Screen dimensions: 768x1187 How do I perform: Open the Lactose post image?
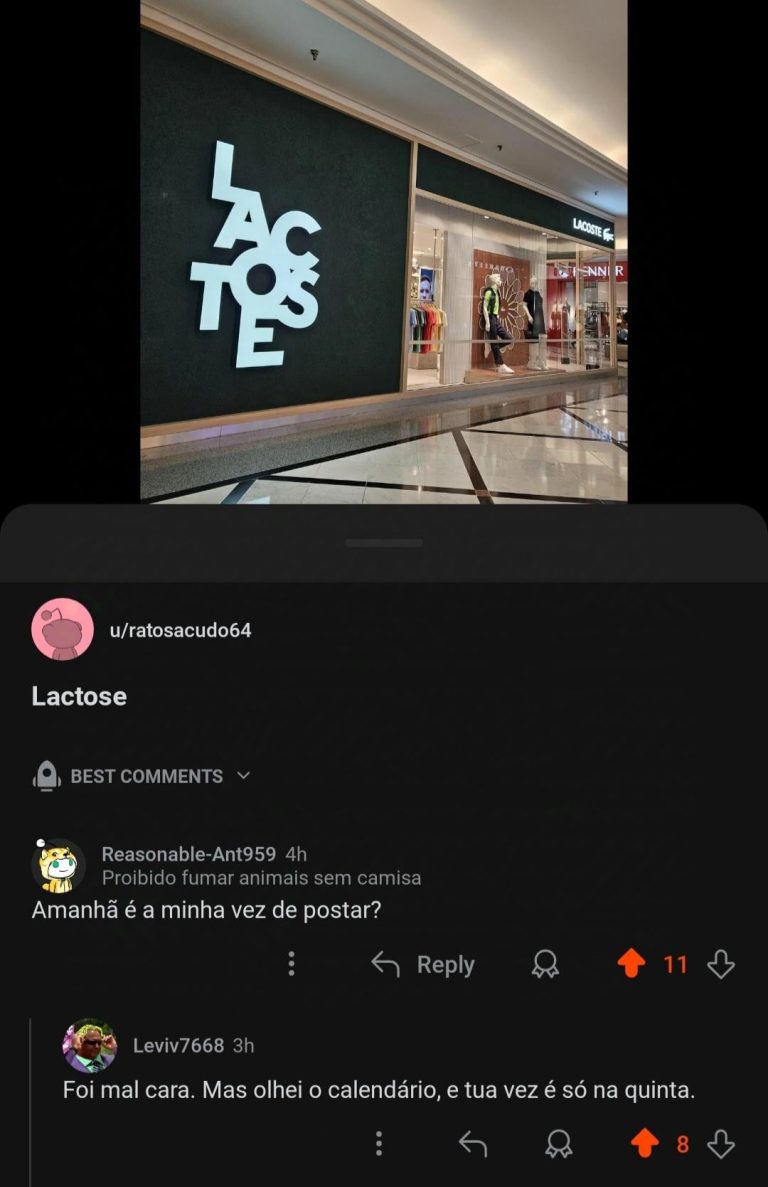383,250
